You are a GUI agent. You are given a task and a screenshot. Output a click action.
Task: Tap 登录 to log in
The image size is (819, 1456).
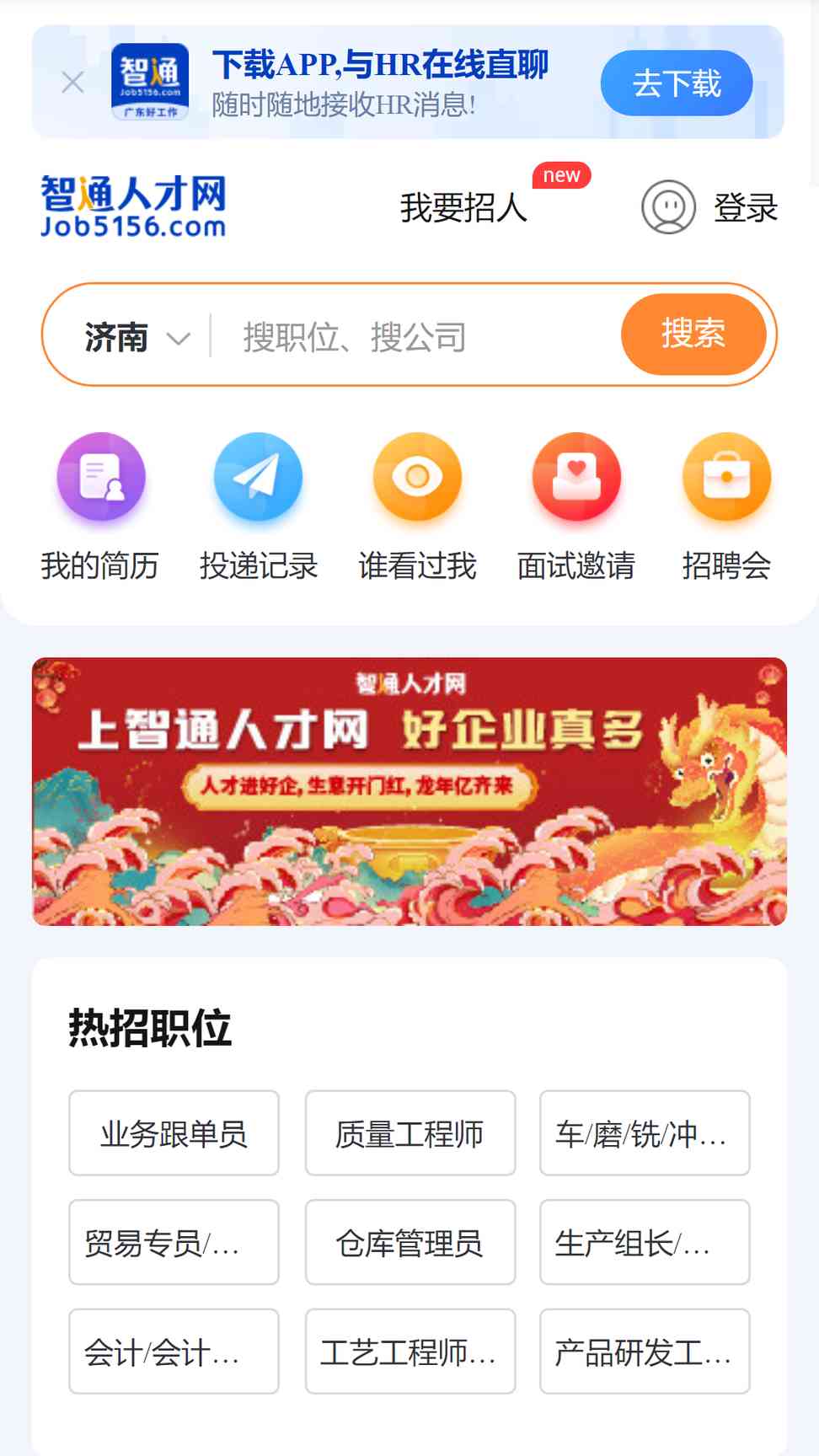[x=745, y=207]
